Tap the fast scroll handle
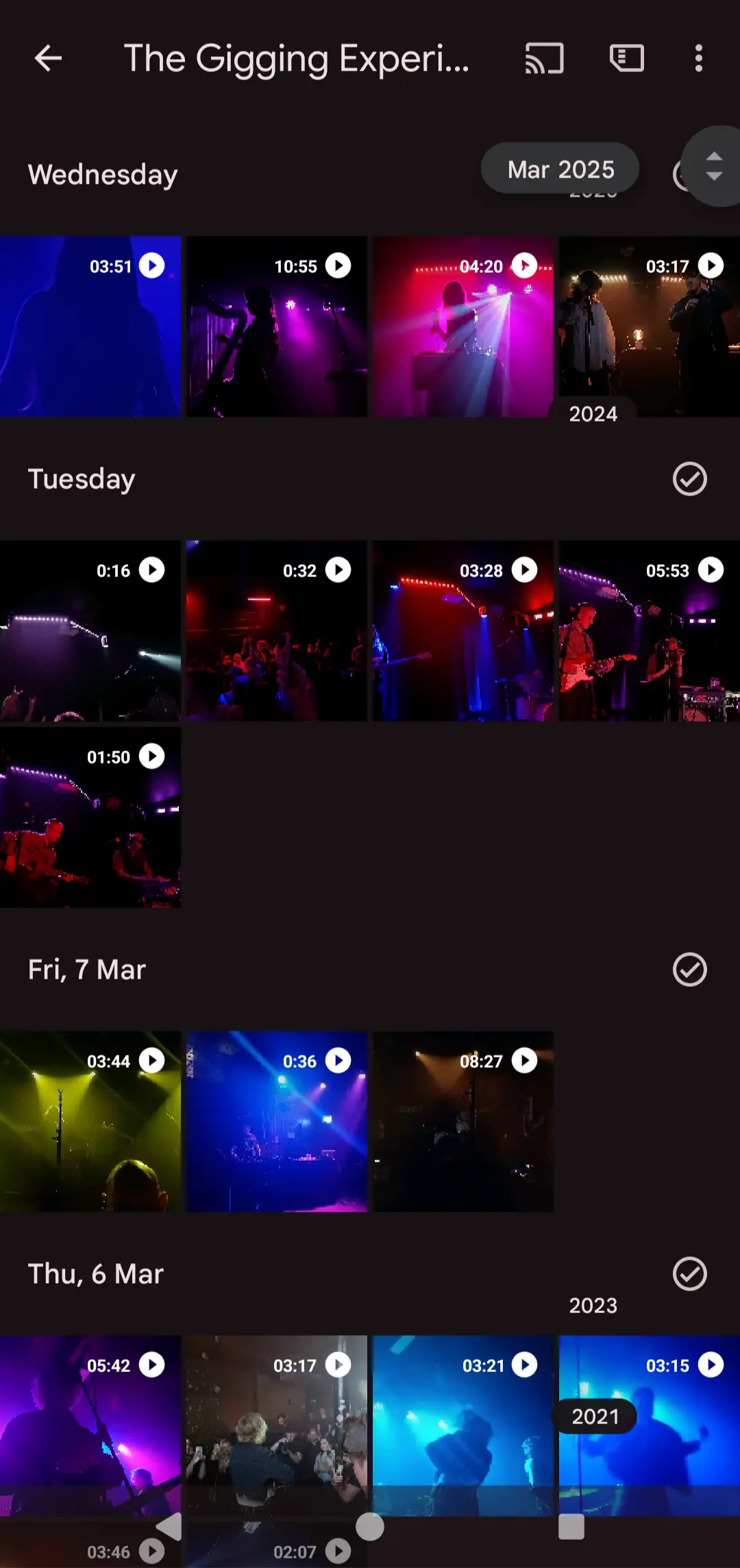 pyautogui.click(x=714, y=167)
